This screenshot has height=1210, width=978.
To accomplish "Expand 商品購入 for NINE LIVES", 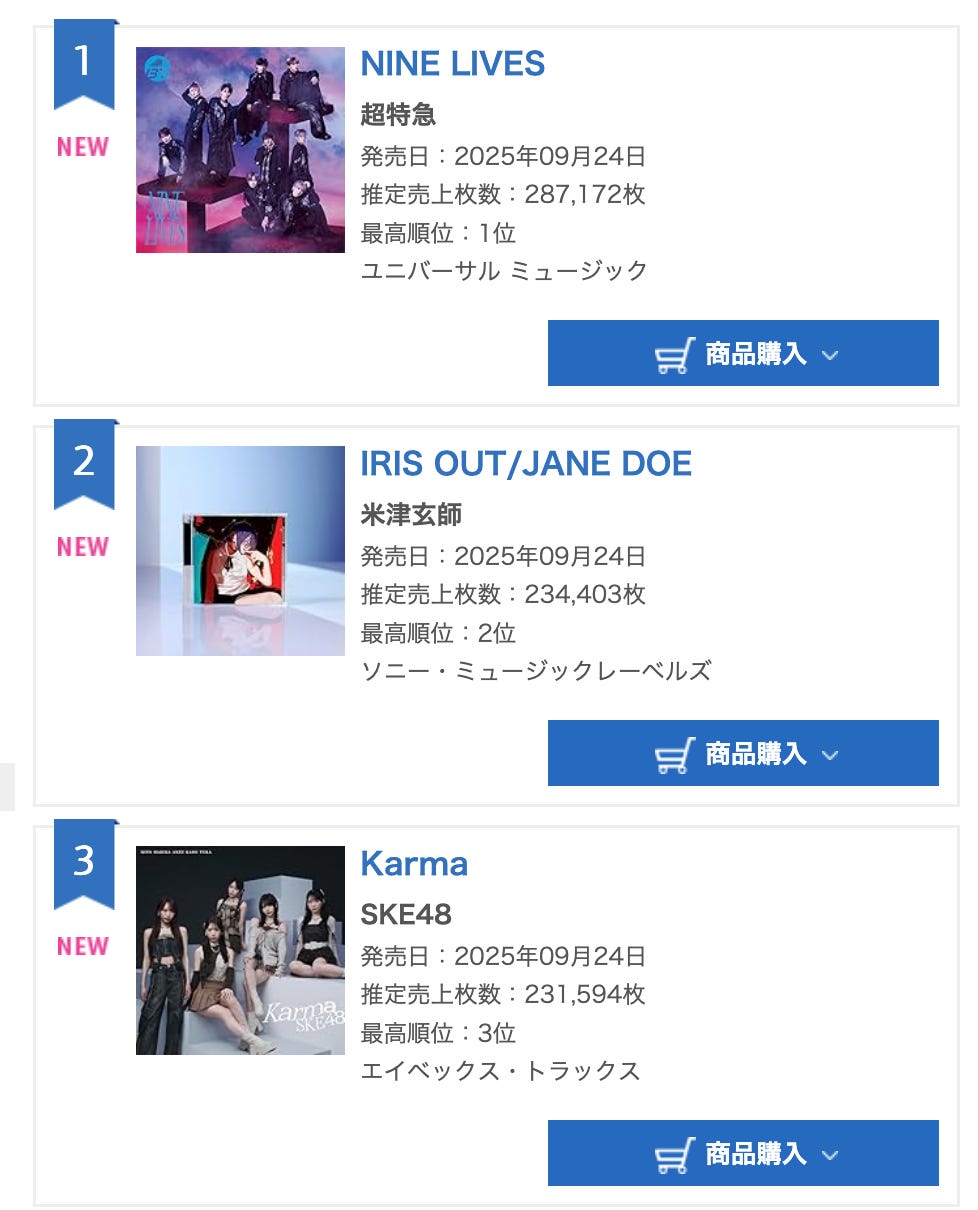I will click(743, 353).
